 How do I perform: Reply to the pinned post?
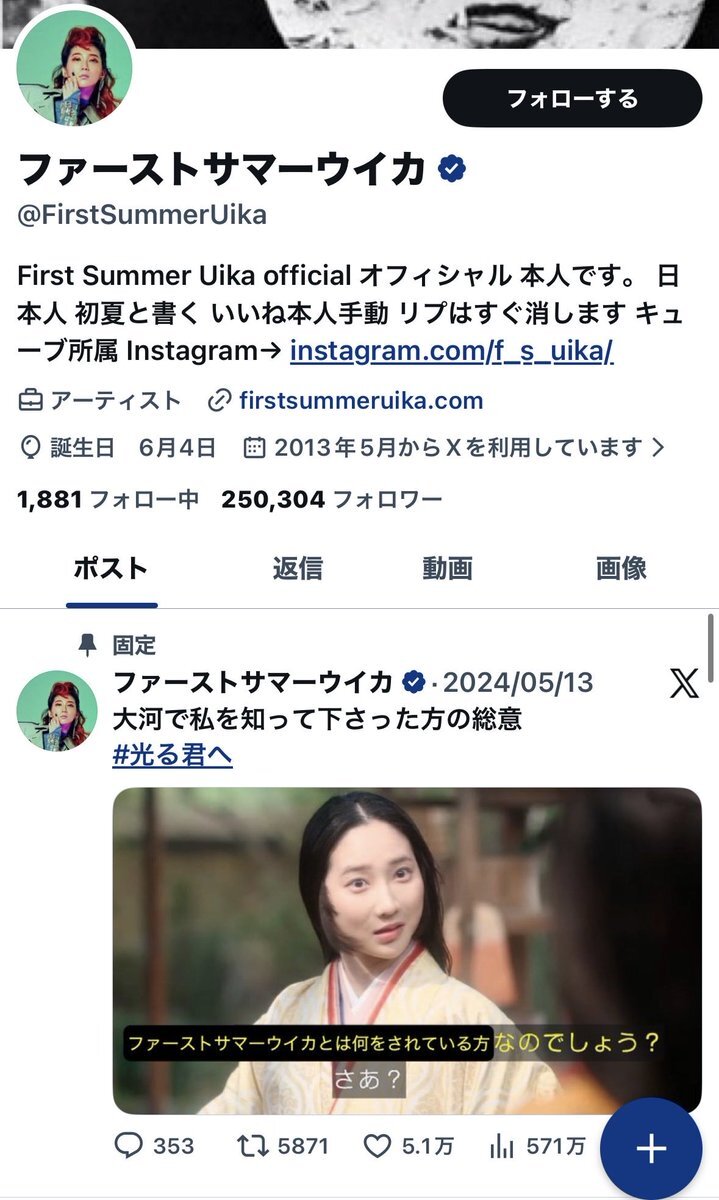(153, 1146)
